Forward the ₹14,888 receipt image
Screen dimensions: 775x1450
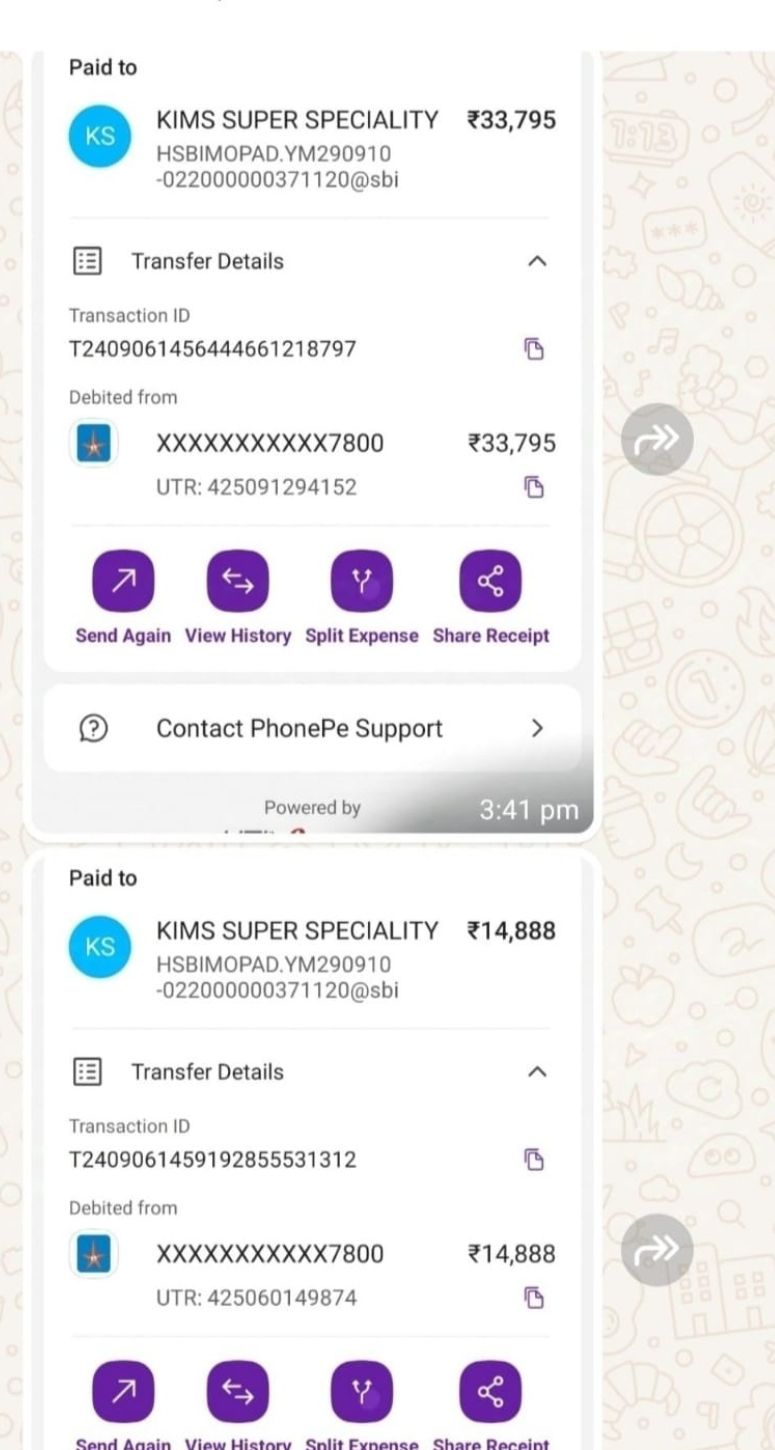click(x=657, y=1249)
